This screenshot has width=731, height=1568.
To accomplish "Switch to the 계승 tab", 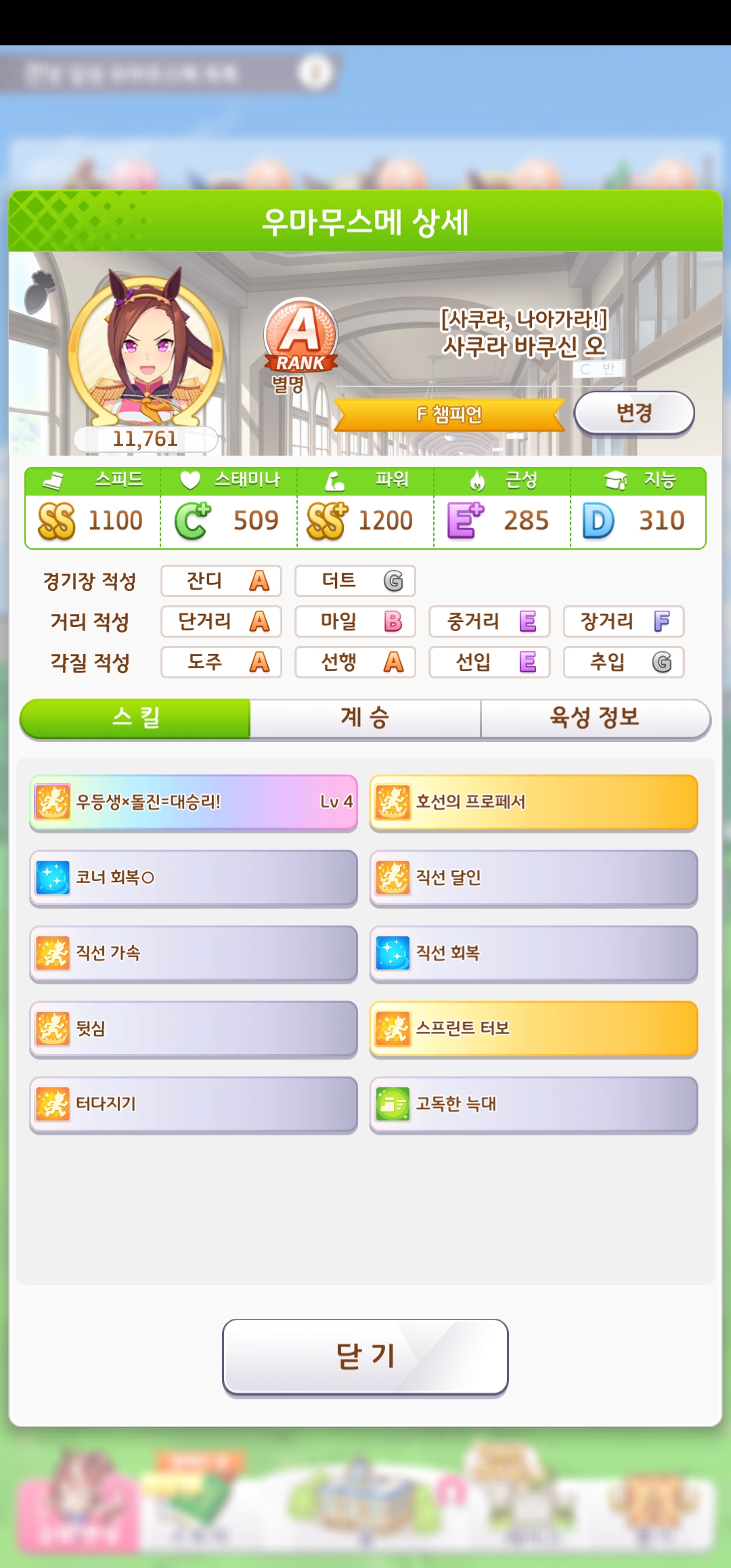I will coord(365,718).
